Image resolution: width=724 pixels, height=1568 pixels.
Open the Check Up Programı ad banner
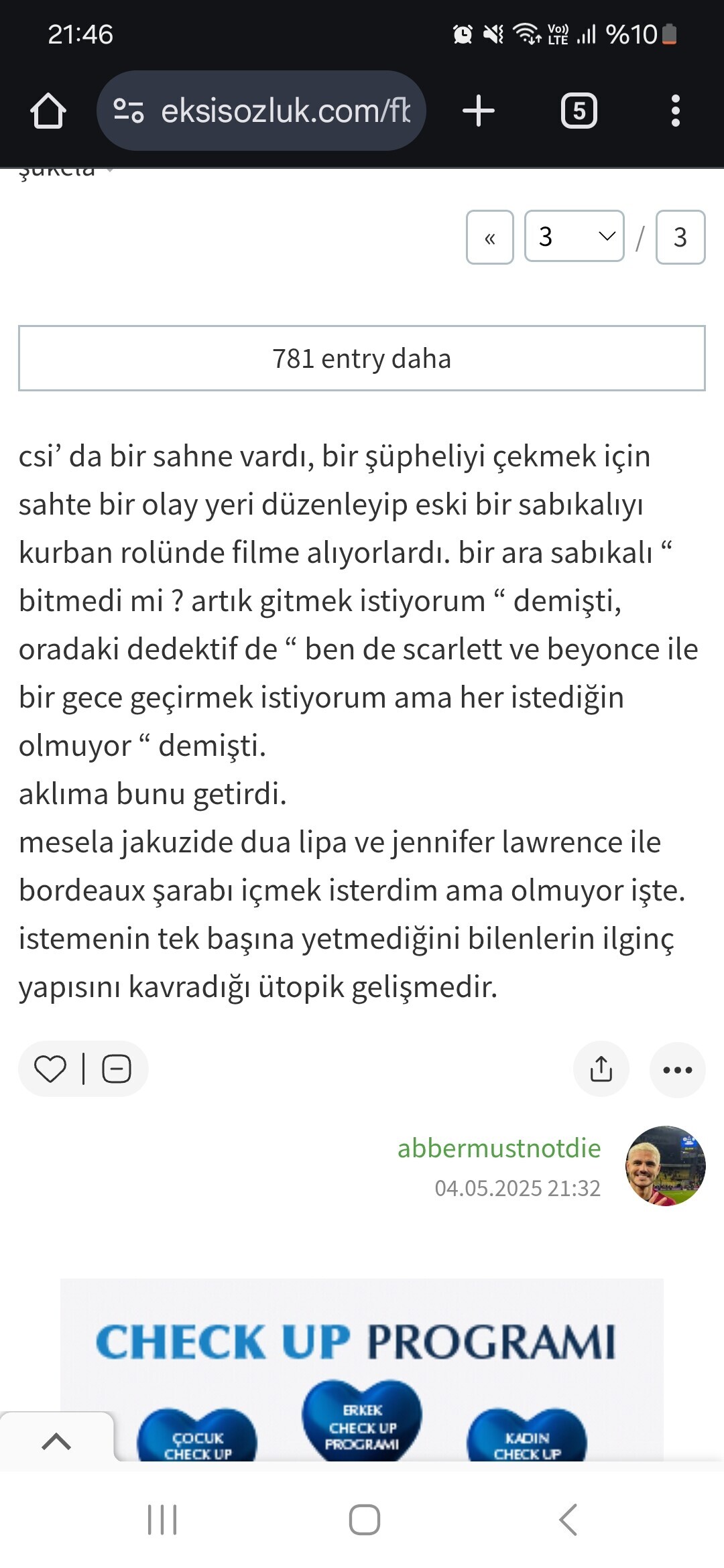[362, 1369]
